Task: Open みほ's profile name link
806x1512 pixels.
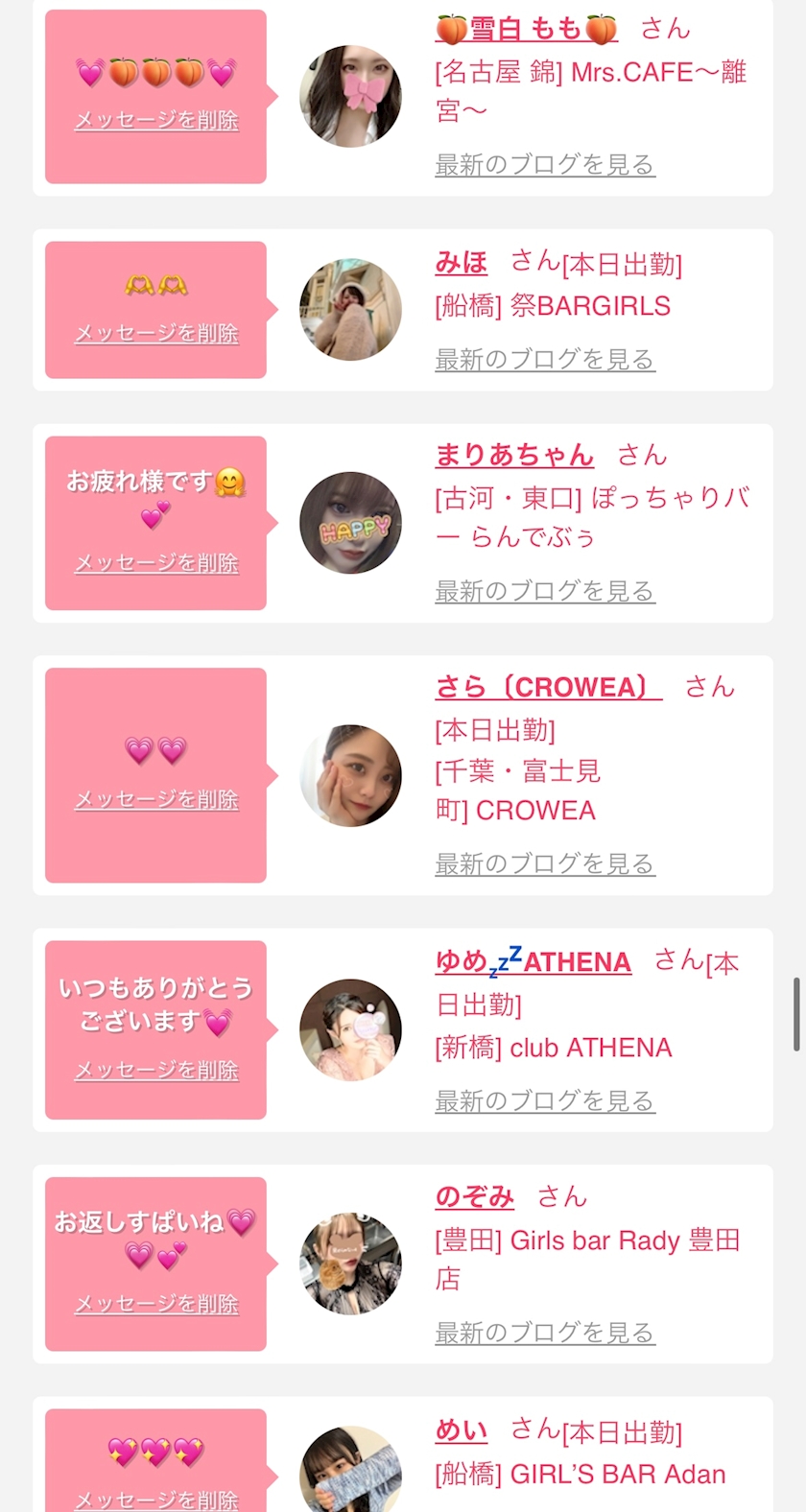Action: 462,262
